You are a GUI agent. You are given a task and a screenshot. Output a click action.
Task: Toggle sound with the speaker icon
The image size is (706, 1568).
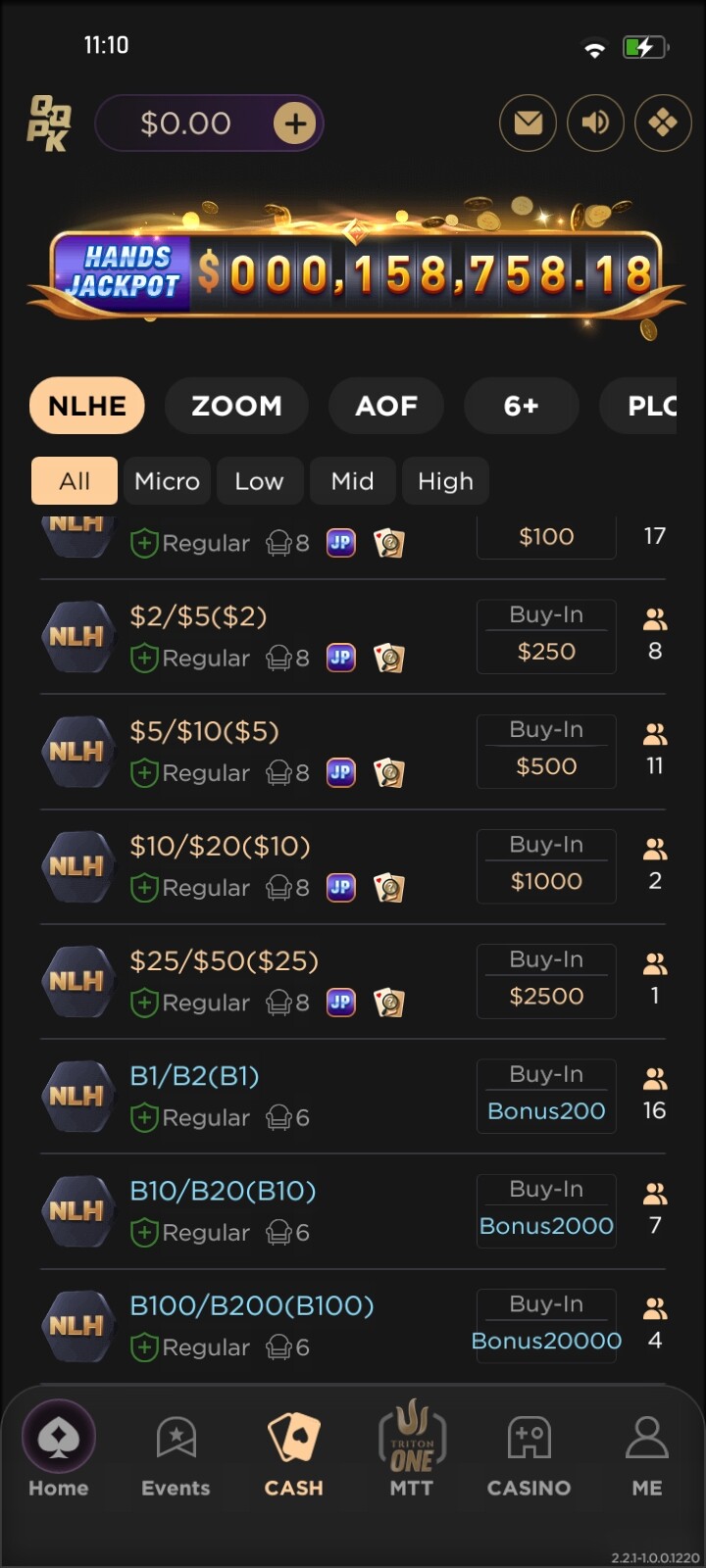coord(595,122)
